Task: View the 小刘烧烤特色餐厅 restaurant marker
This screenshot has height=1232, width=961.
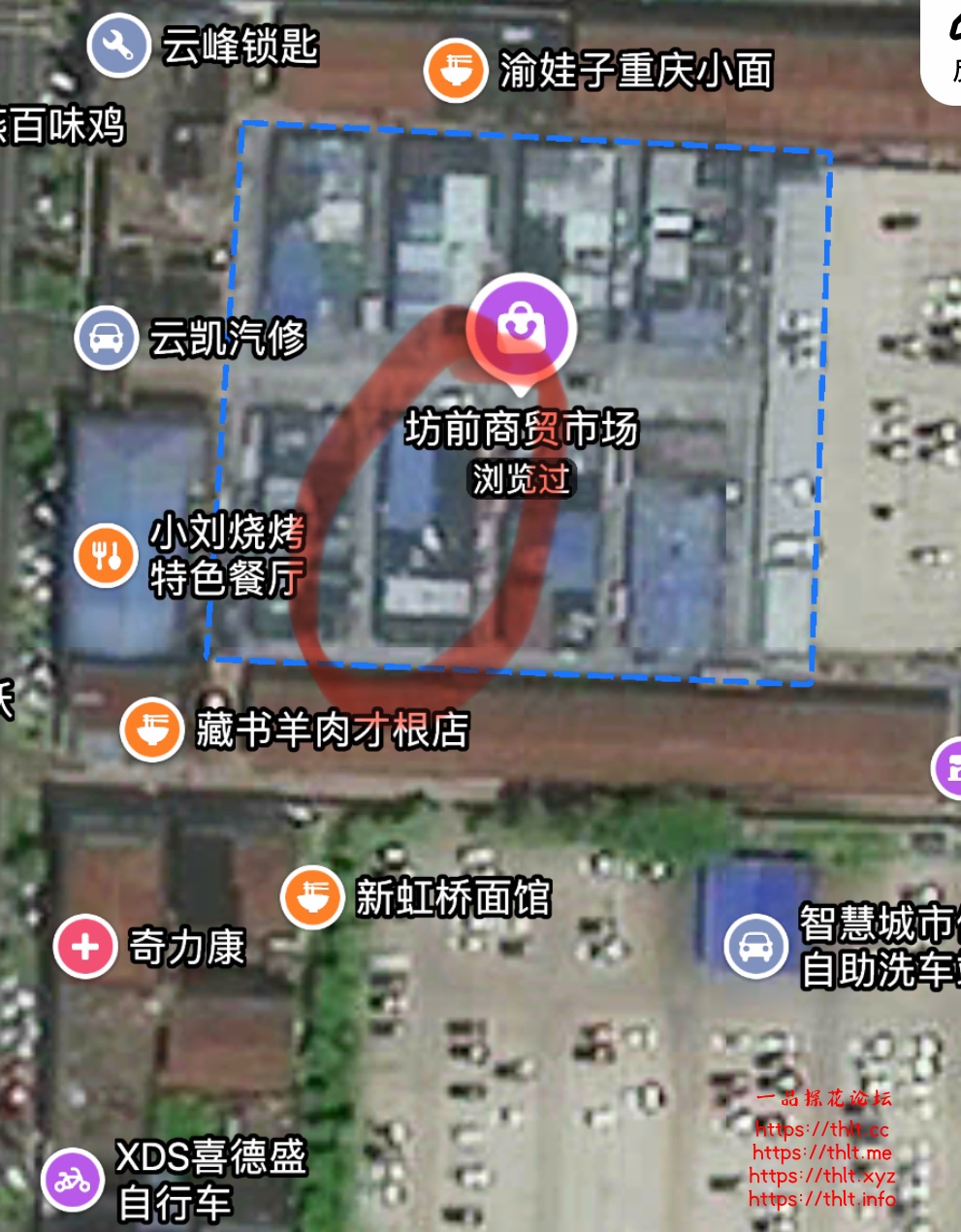Action: click(x=106, y=556)
